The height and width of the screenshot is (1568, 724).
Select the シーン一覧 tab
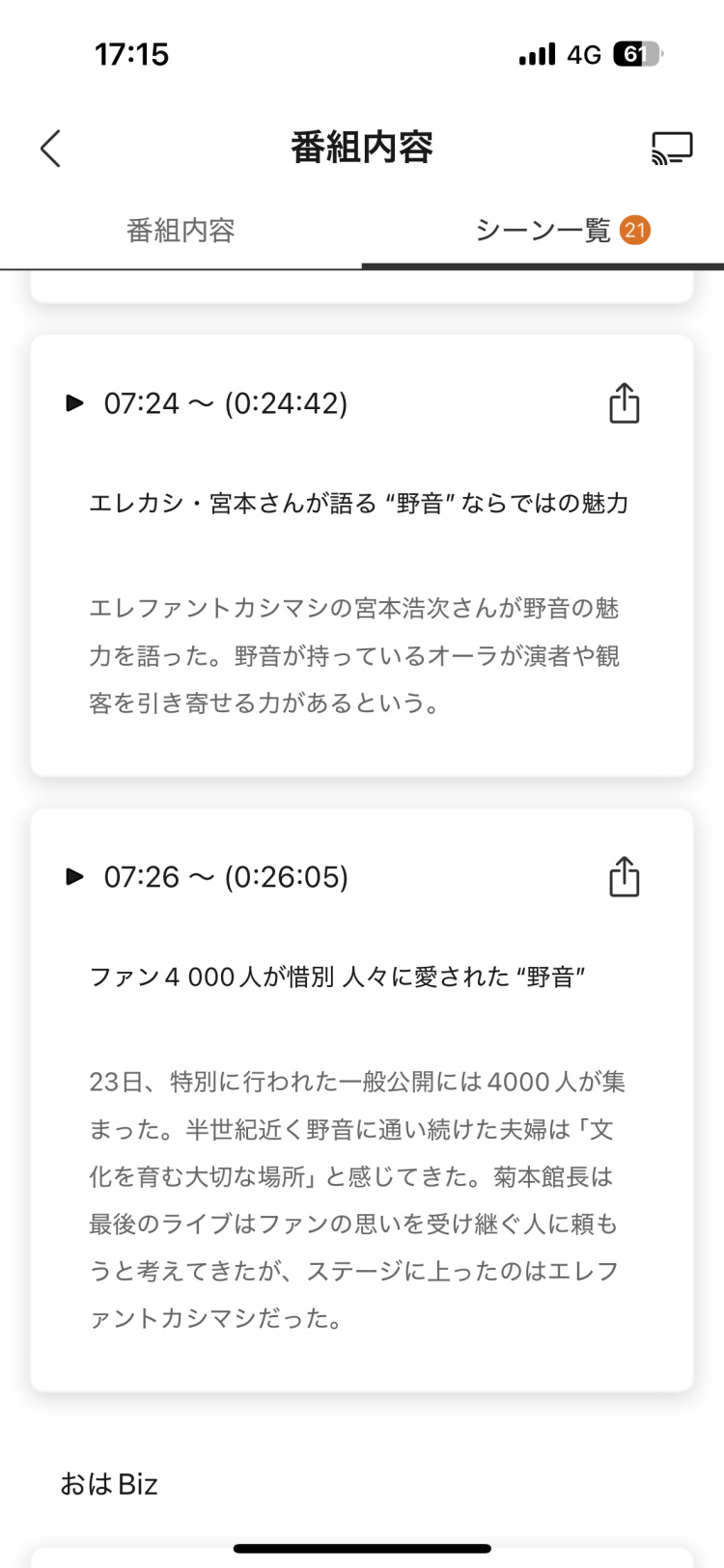point(543,231)
